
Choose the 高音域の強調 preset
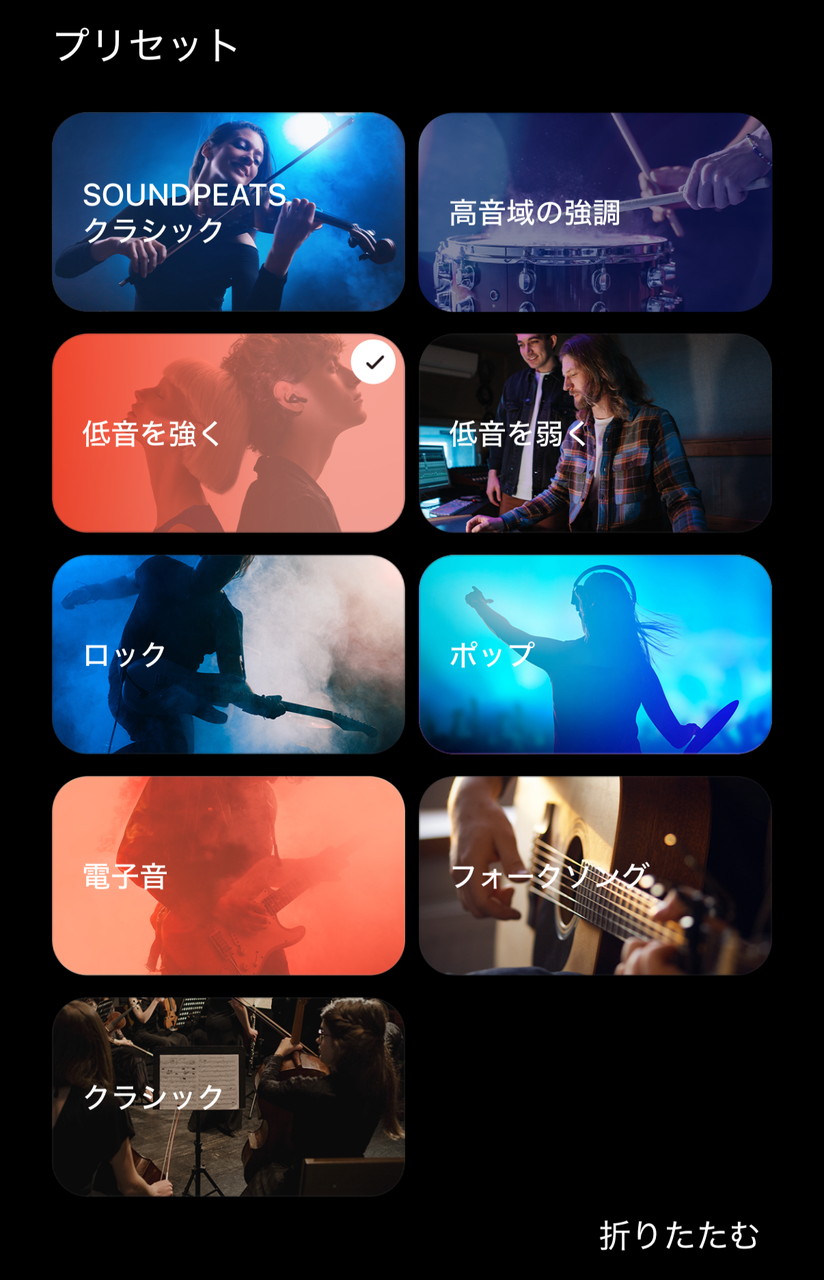[x=595, y=212]
